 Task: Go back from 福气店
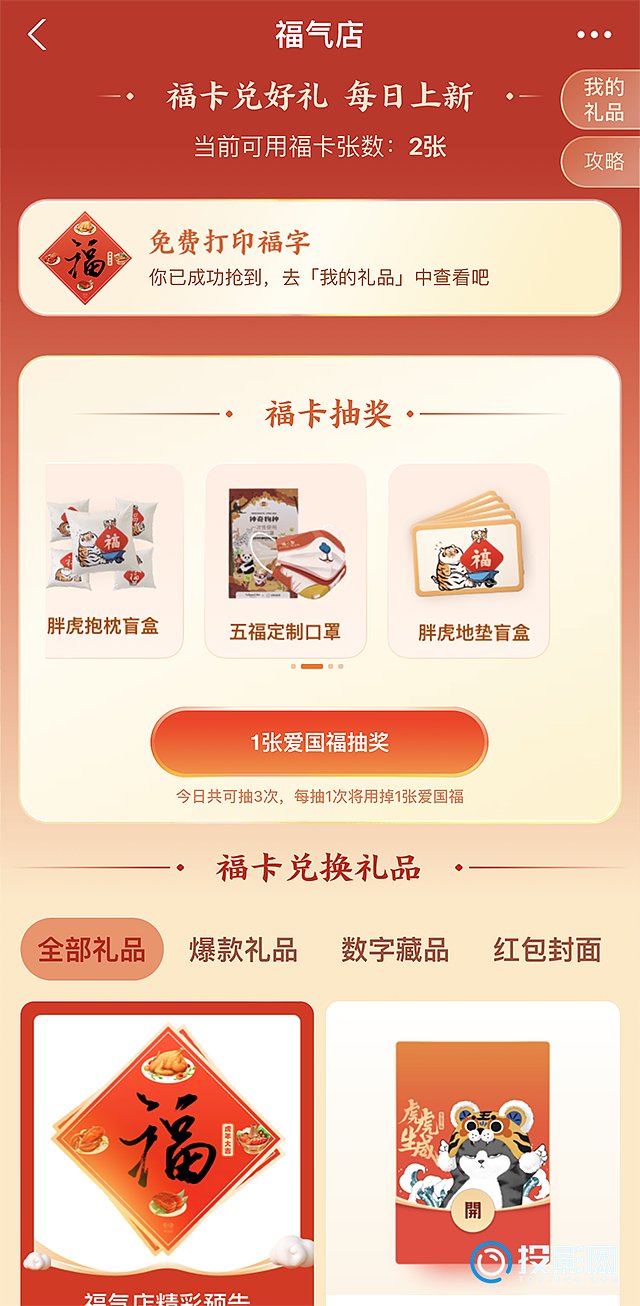(x=37, y=35)
